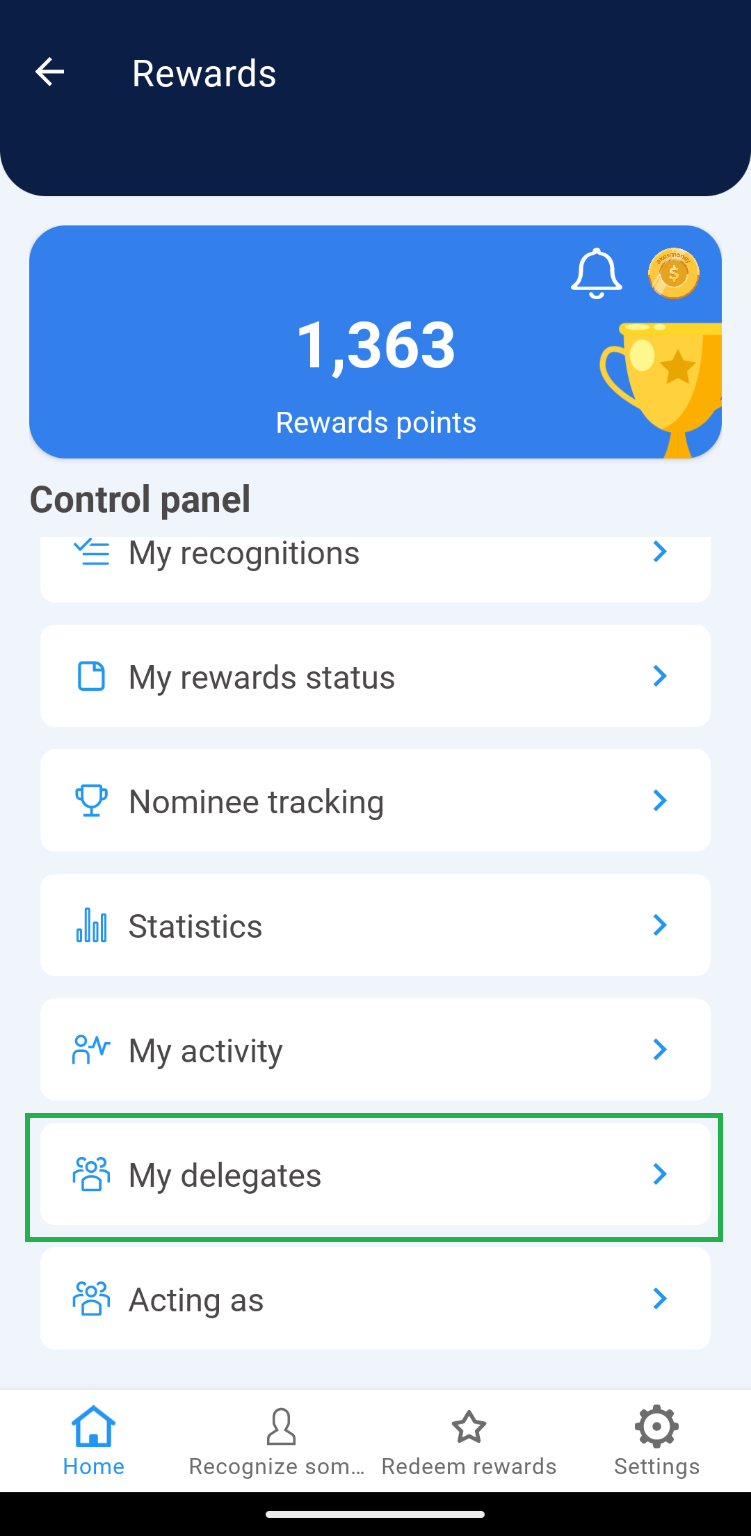This screenshot has height=1536, width=751.
Task: Tap the gold coin icon
Action: point(673,272)
